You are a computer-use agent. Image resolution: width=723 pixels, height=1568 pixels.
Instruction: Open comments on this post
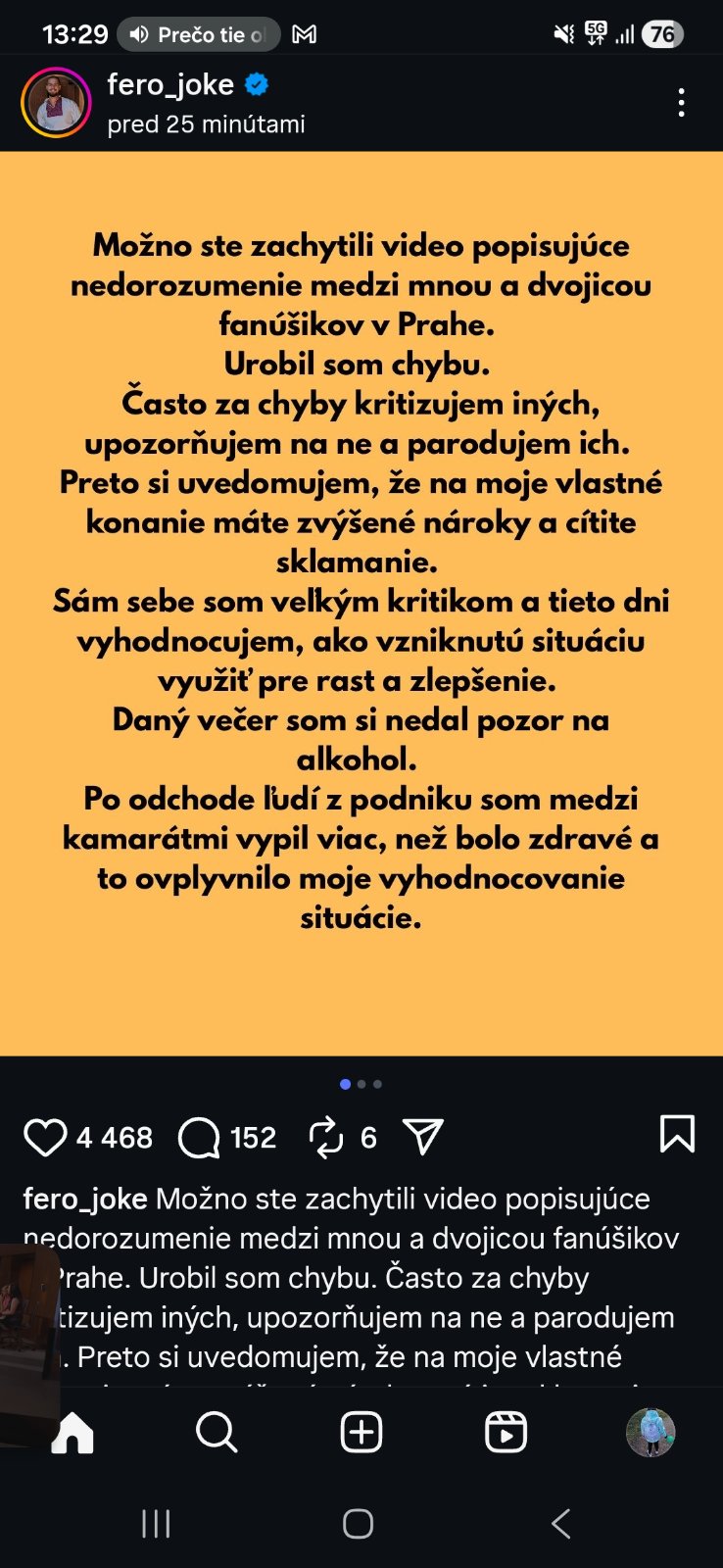[x=199, y=1137]
